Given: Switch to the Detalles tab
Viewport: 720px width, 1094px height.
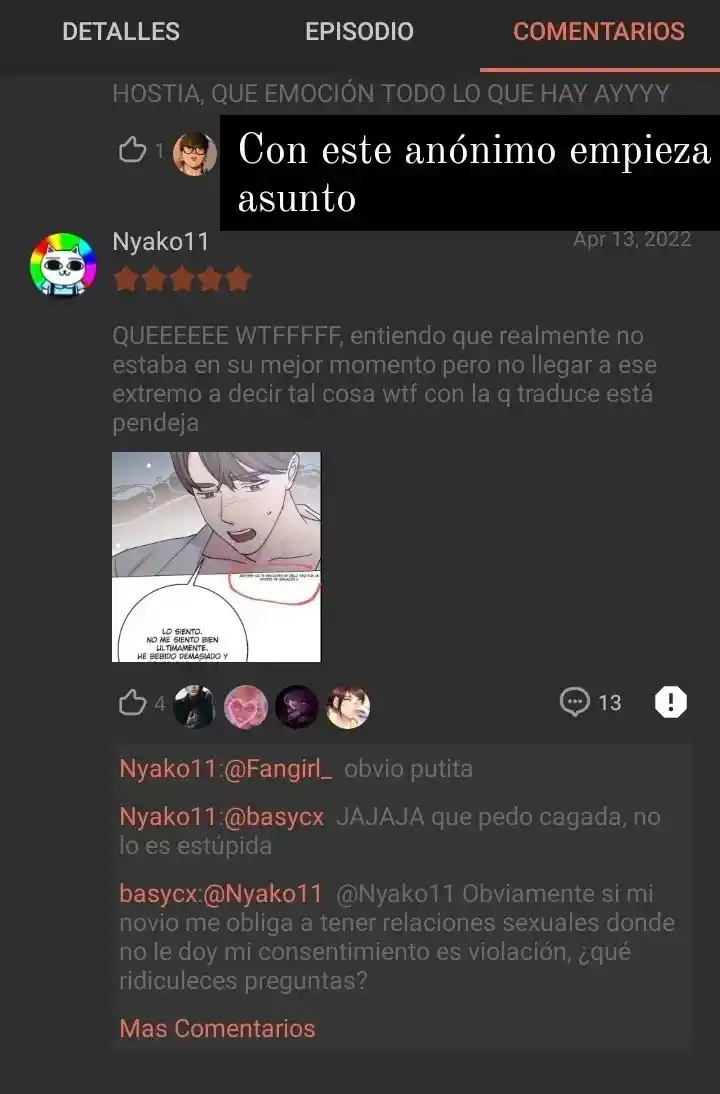Looking at the screenshot, I should (120, 31).
